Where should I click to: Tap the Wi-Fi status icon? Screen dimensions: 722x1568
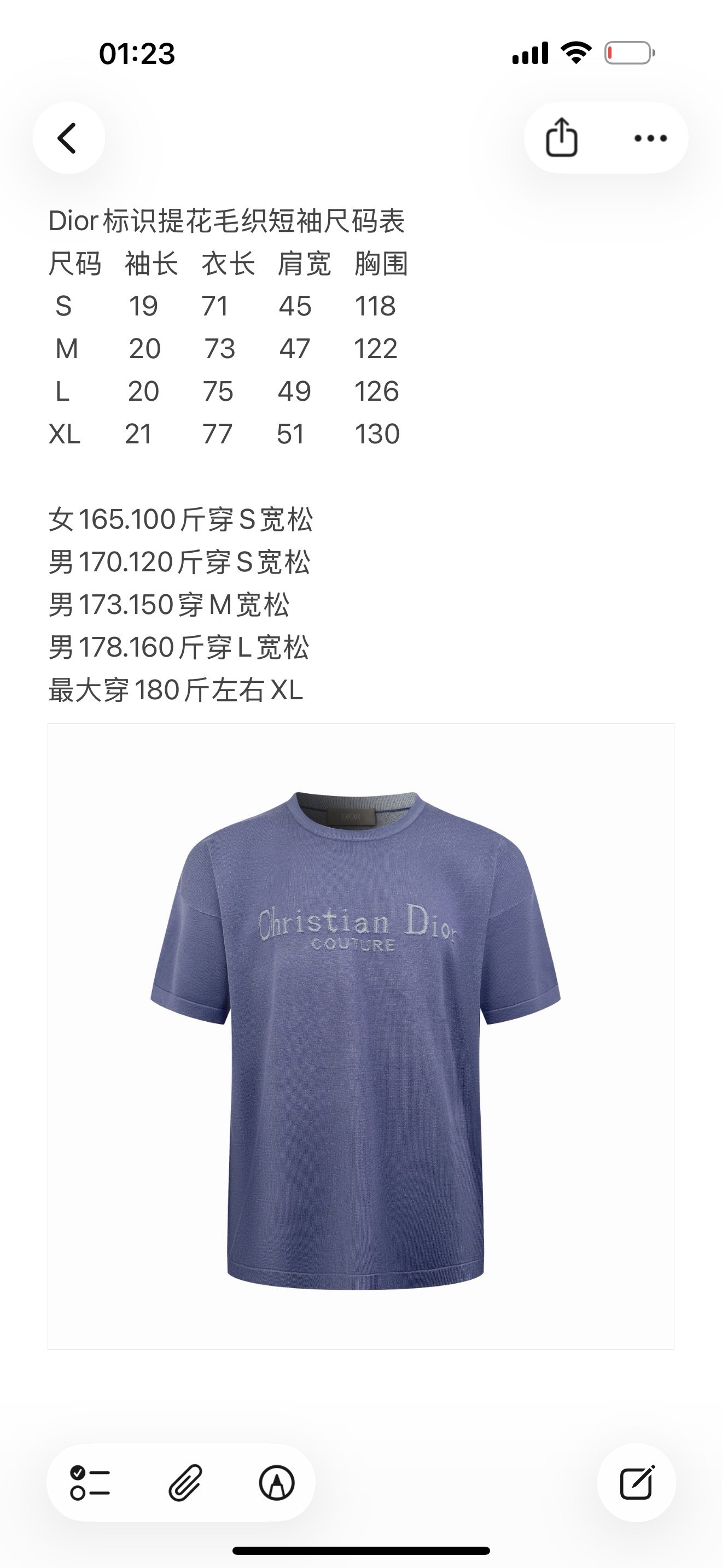coord(576,54)
